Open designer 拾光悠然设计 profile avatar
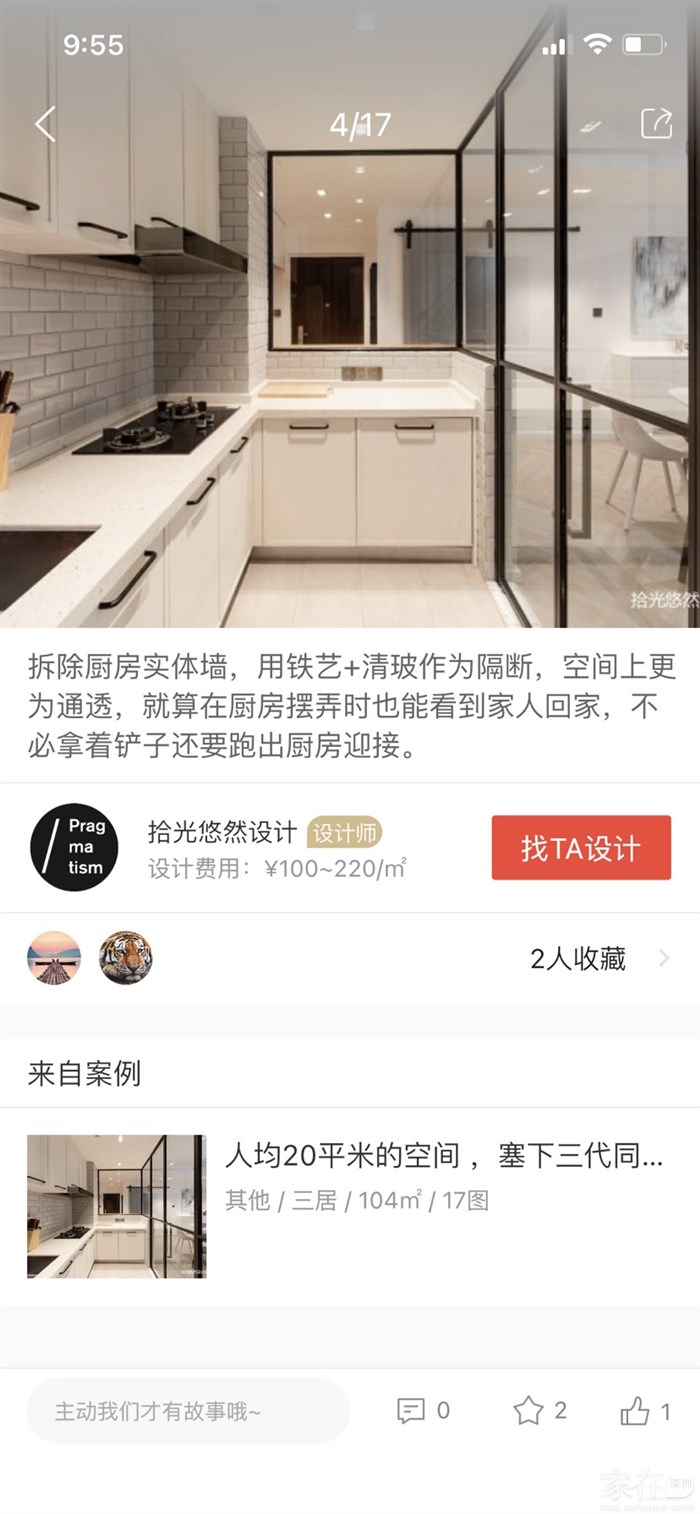 pyautogui.click(x=74, y=847)
